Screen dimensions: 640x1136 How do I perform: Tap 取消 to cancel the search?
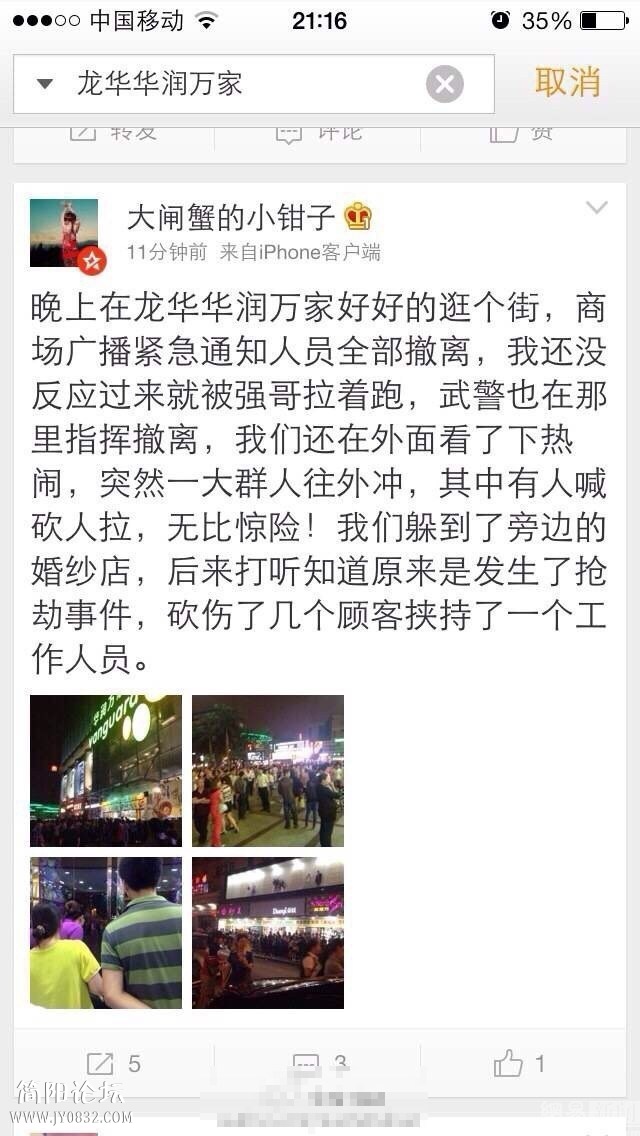click(x=567, y=83)
